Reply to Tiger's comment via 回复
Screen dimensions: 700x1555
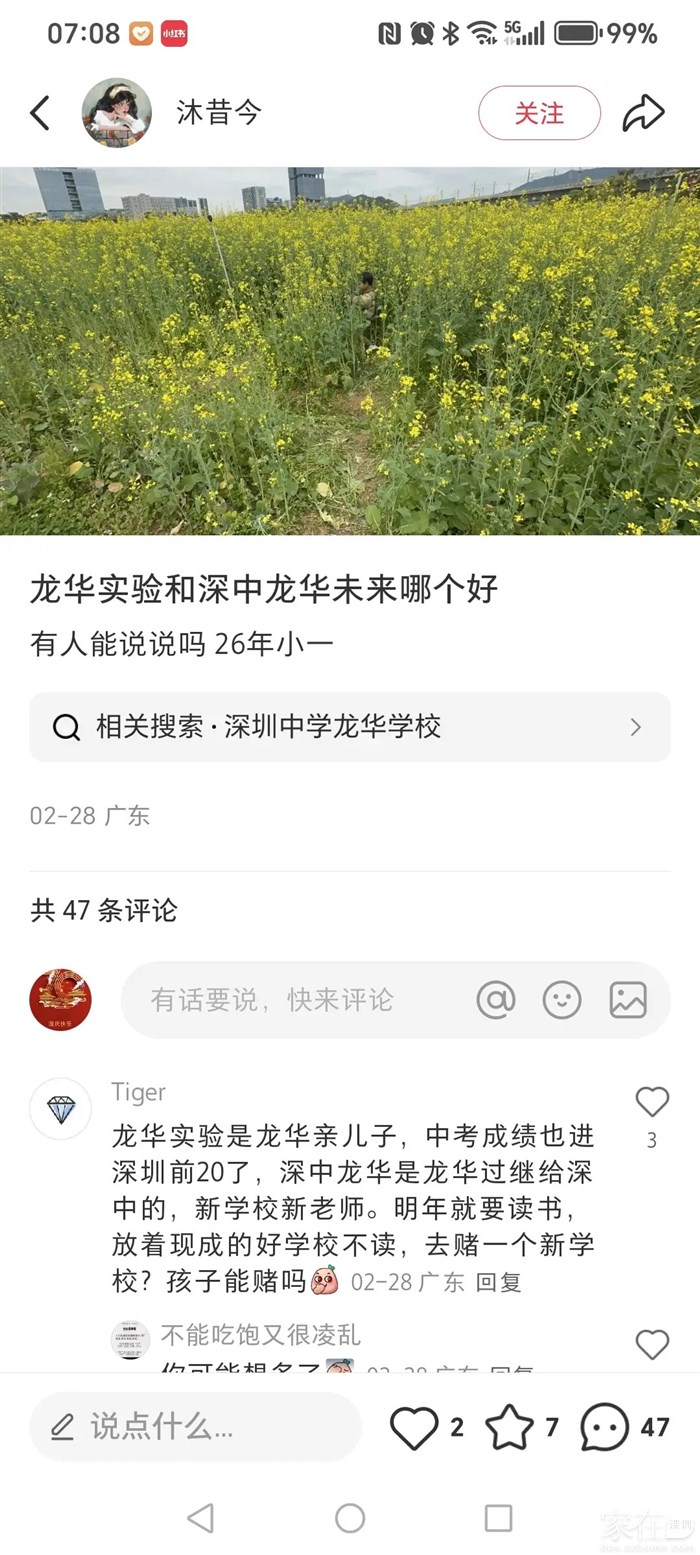(x=498, y=1282)
